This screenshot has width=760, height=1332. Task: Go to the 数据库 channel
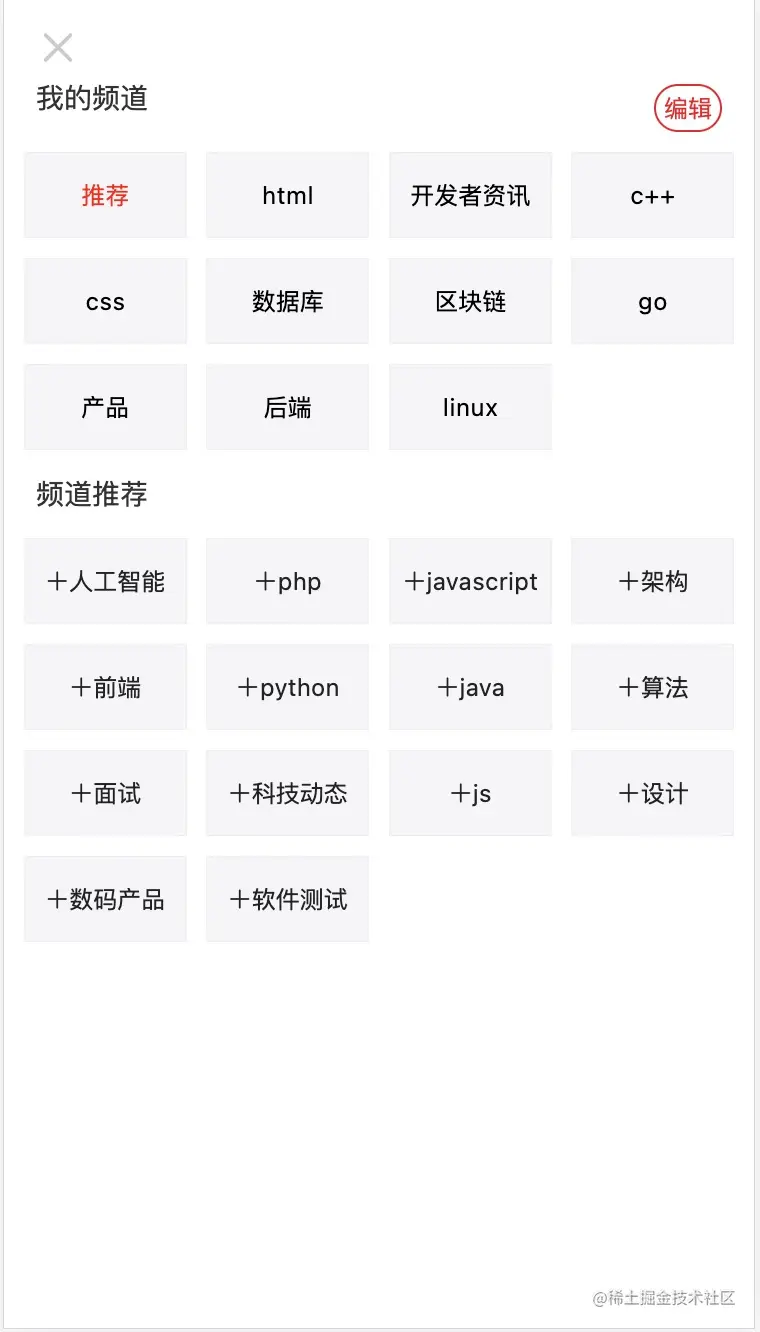coord(288,301)
